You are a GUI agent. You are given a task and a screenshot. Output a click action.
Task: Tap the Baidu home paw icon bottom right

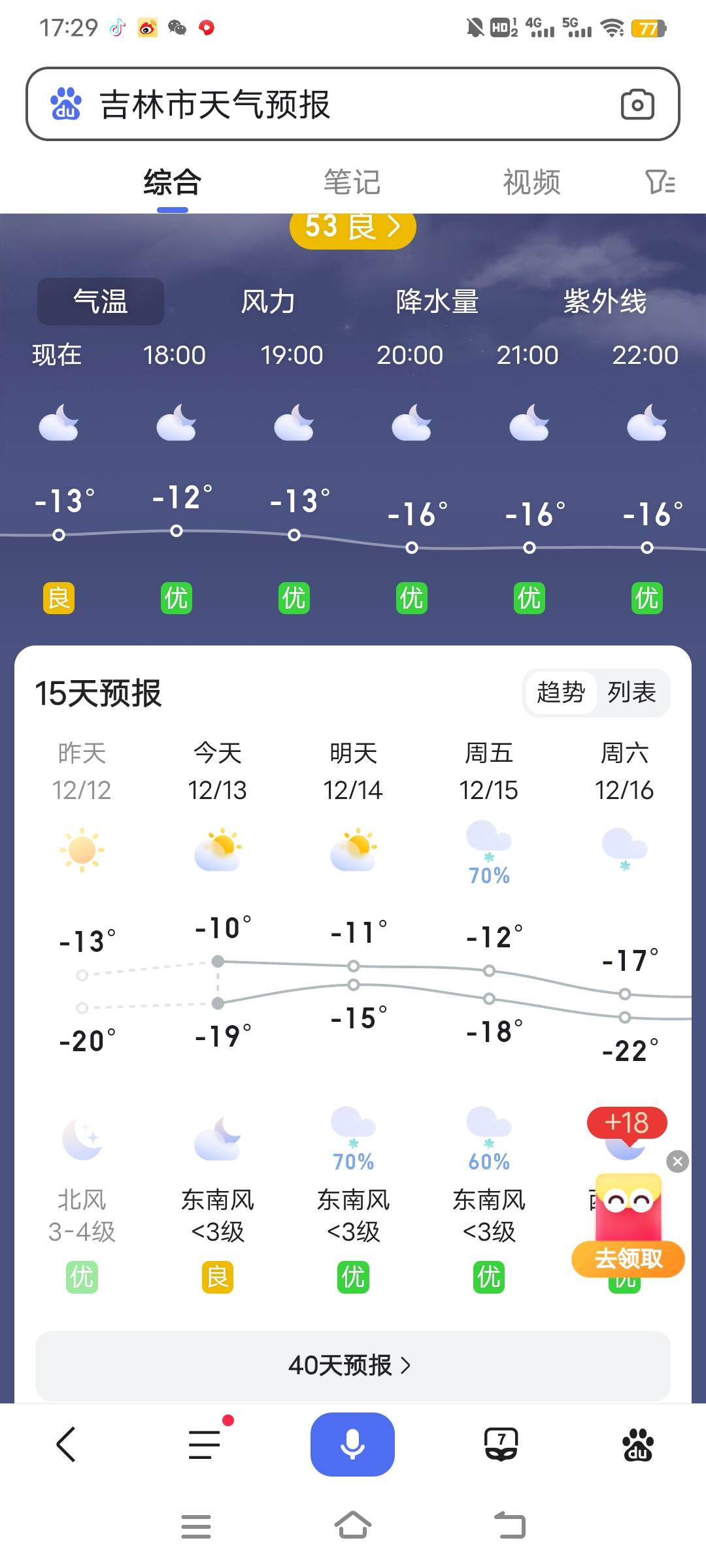[x=637, y=1443]
